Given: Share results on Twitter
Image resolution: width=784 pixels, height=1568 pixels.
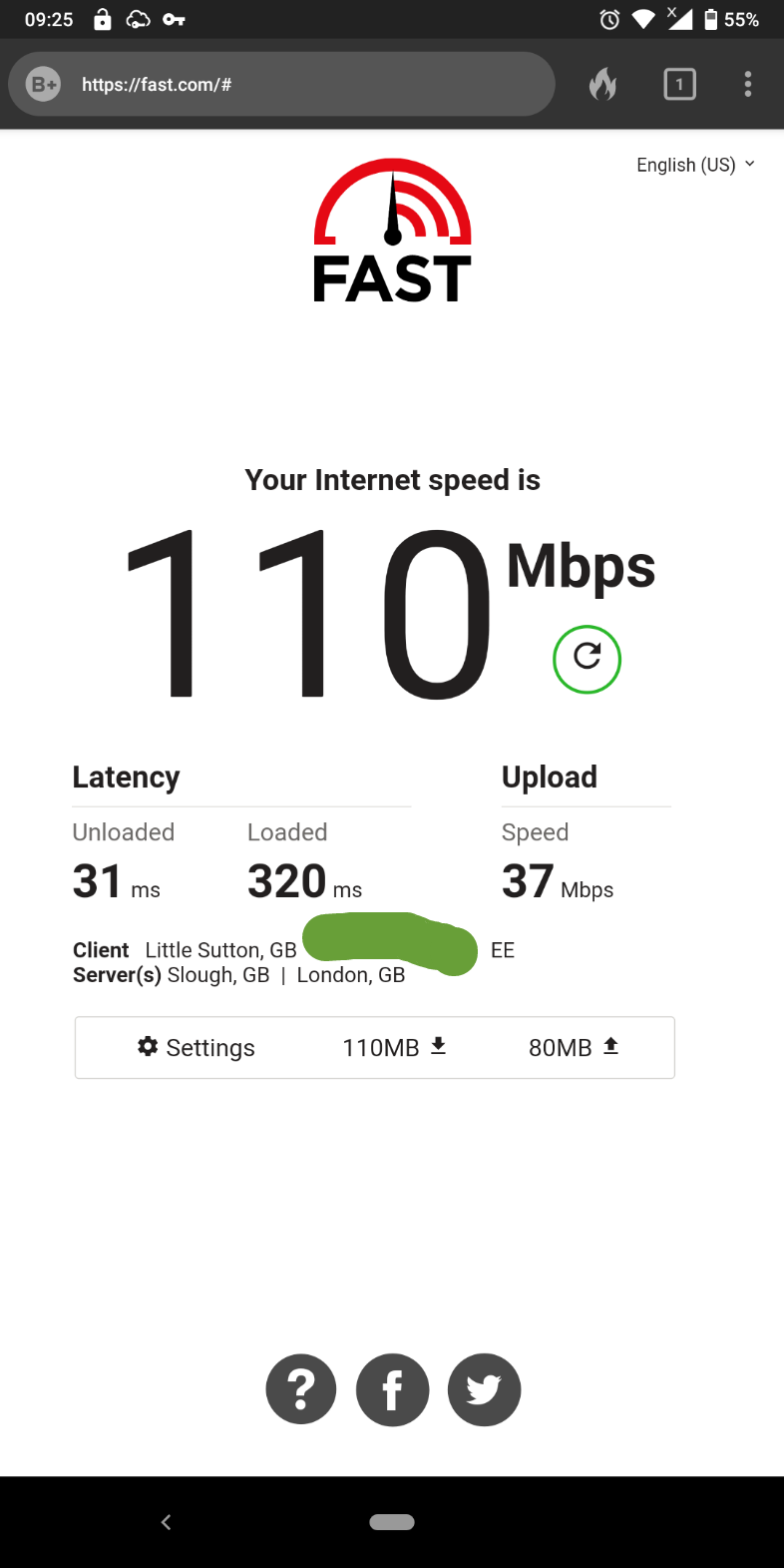Looking at the screenshot, I should coord(484,1389).
